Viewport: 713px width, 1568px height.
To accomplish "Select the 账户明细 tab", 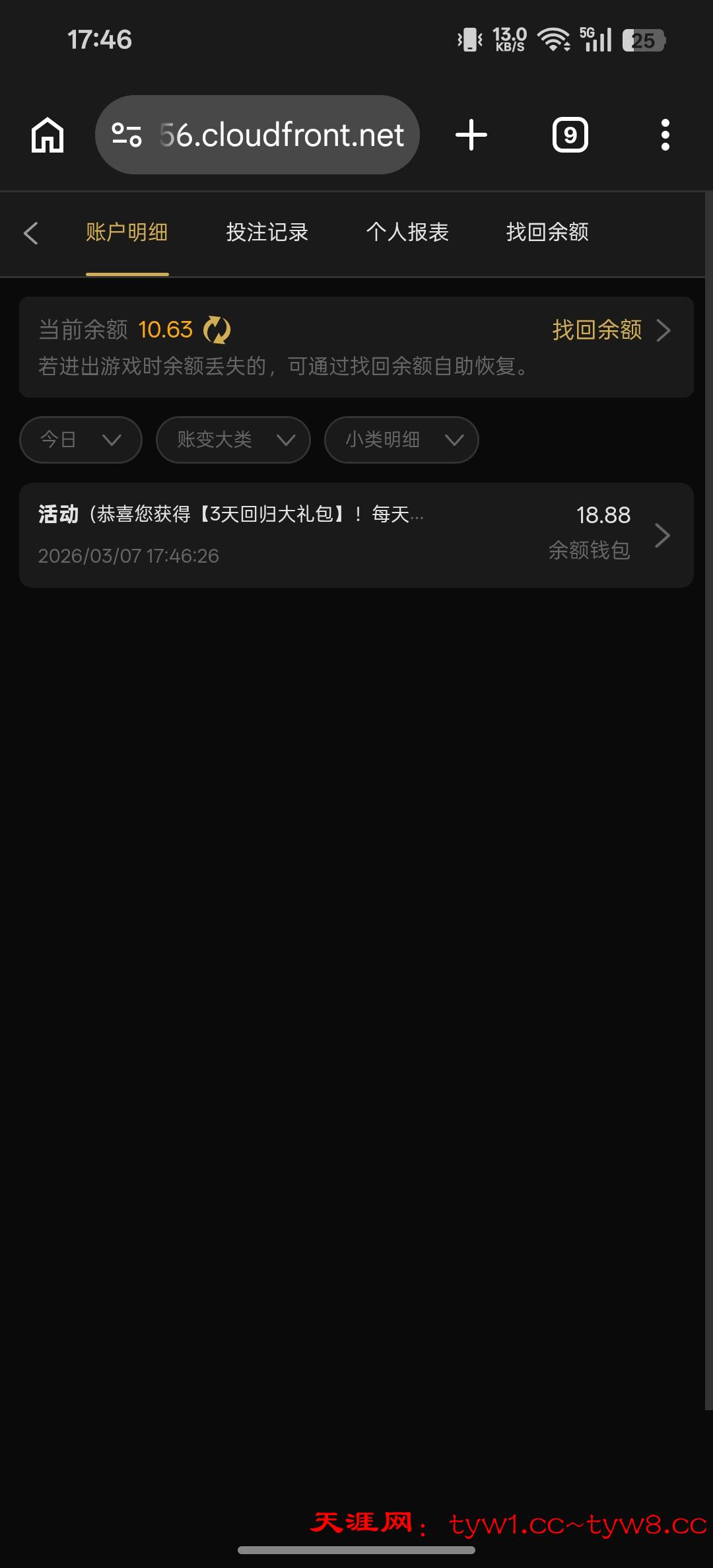I will (x=127, y=232).
